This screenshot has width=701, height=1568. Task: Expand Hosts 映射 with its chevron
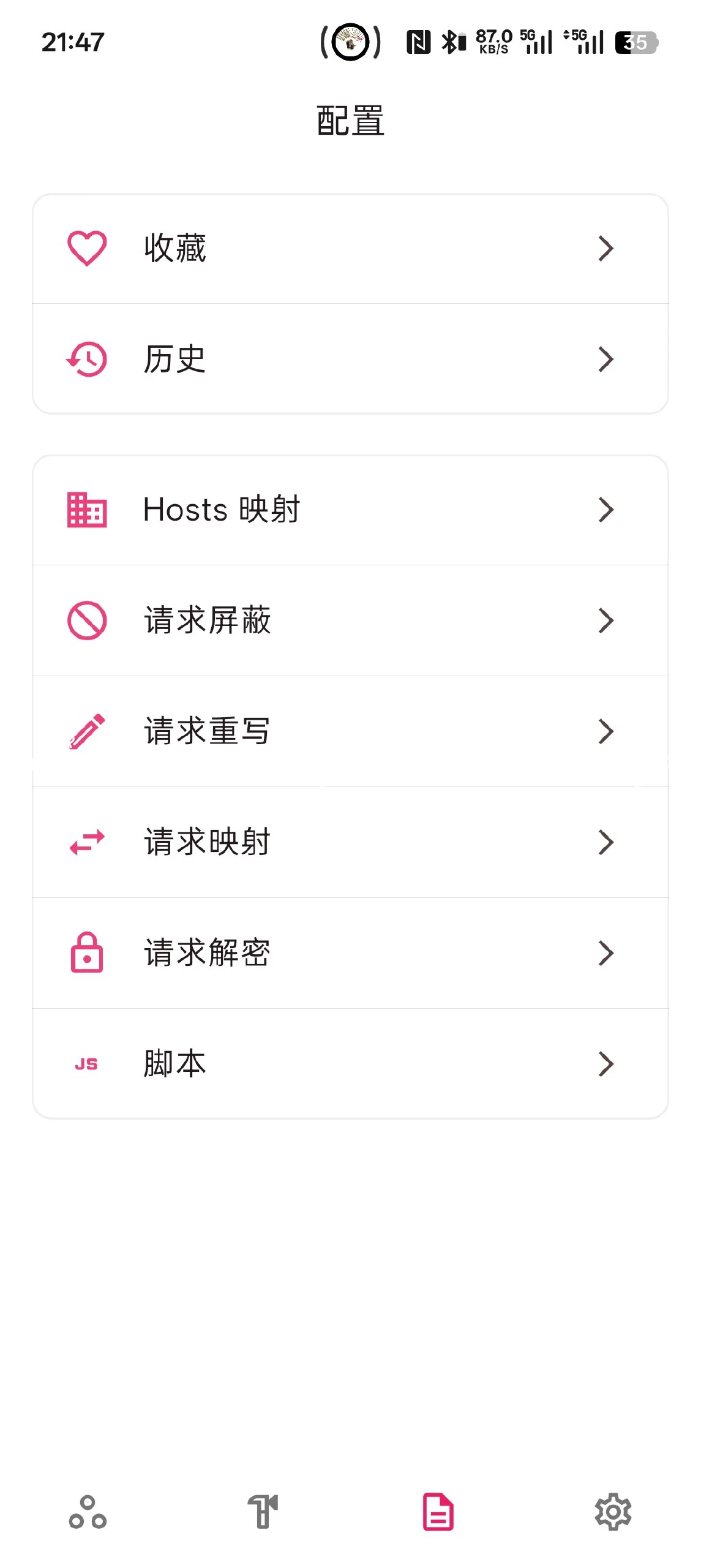[605, 510]
